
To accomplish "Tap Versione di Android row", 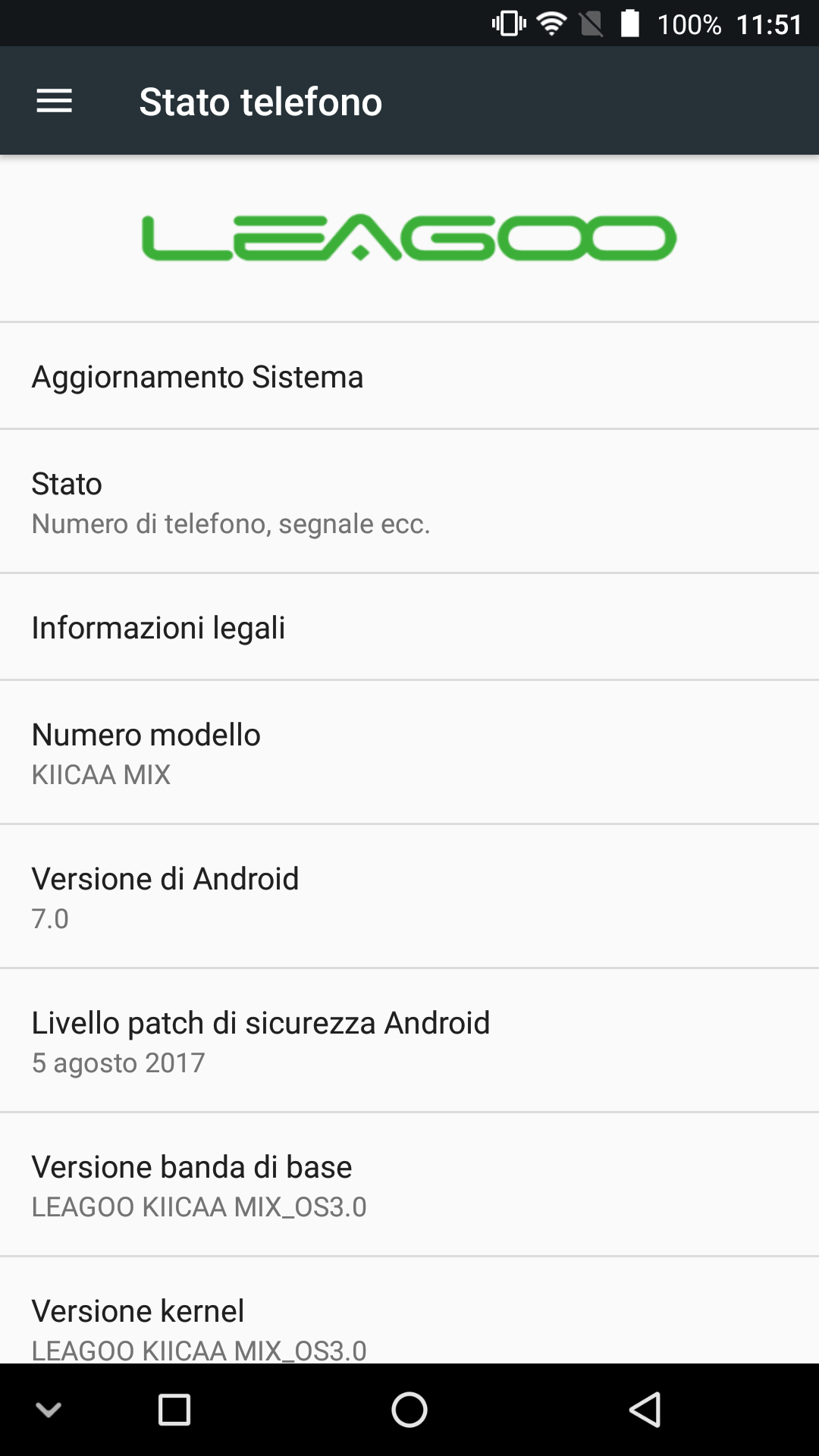I will tap(409, 896).
